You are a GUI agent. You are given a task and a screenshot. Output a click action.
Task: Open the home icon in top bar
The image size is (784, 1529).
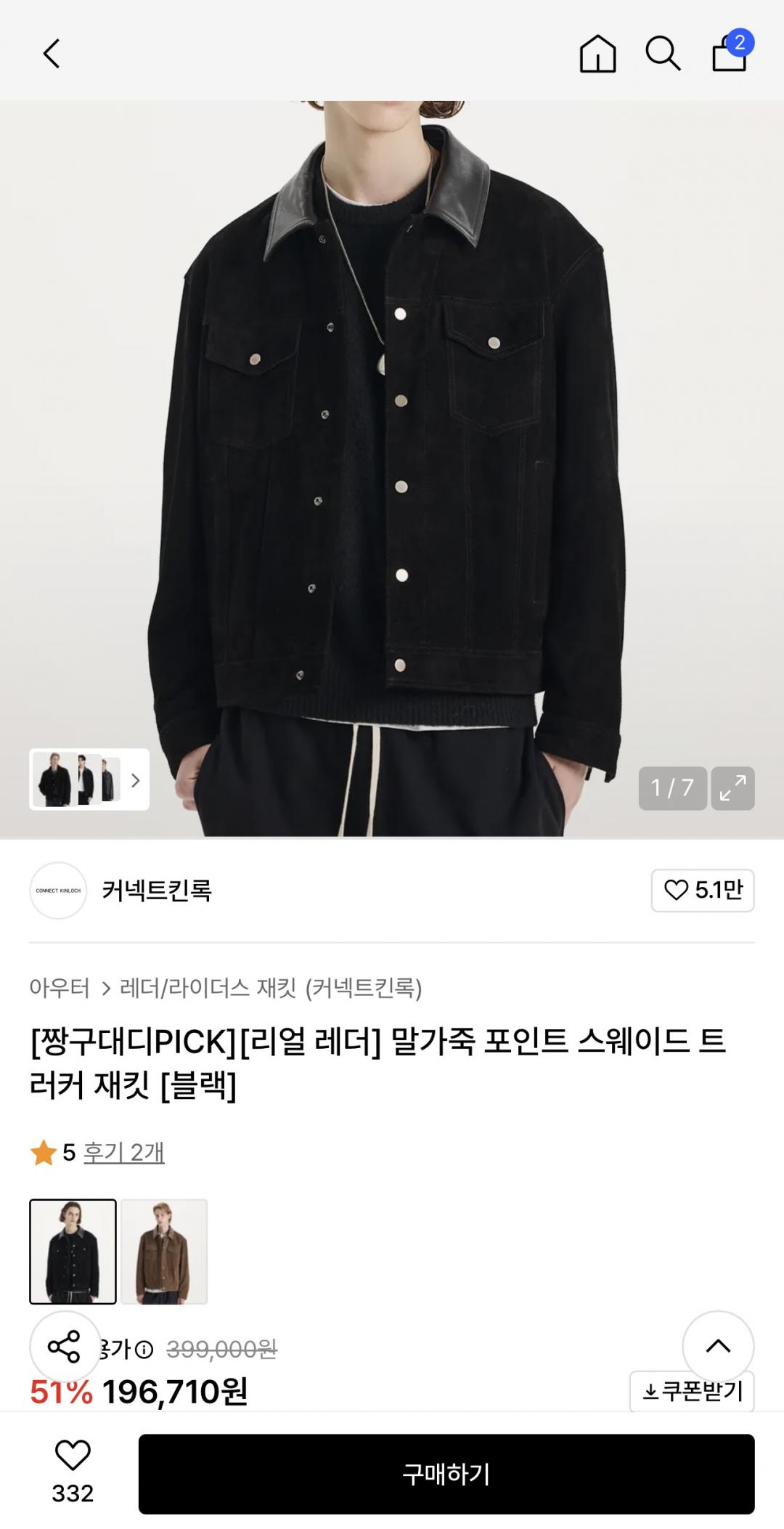[x=597, y=54]
